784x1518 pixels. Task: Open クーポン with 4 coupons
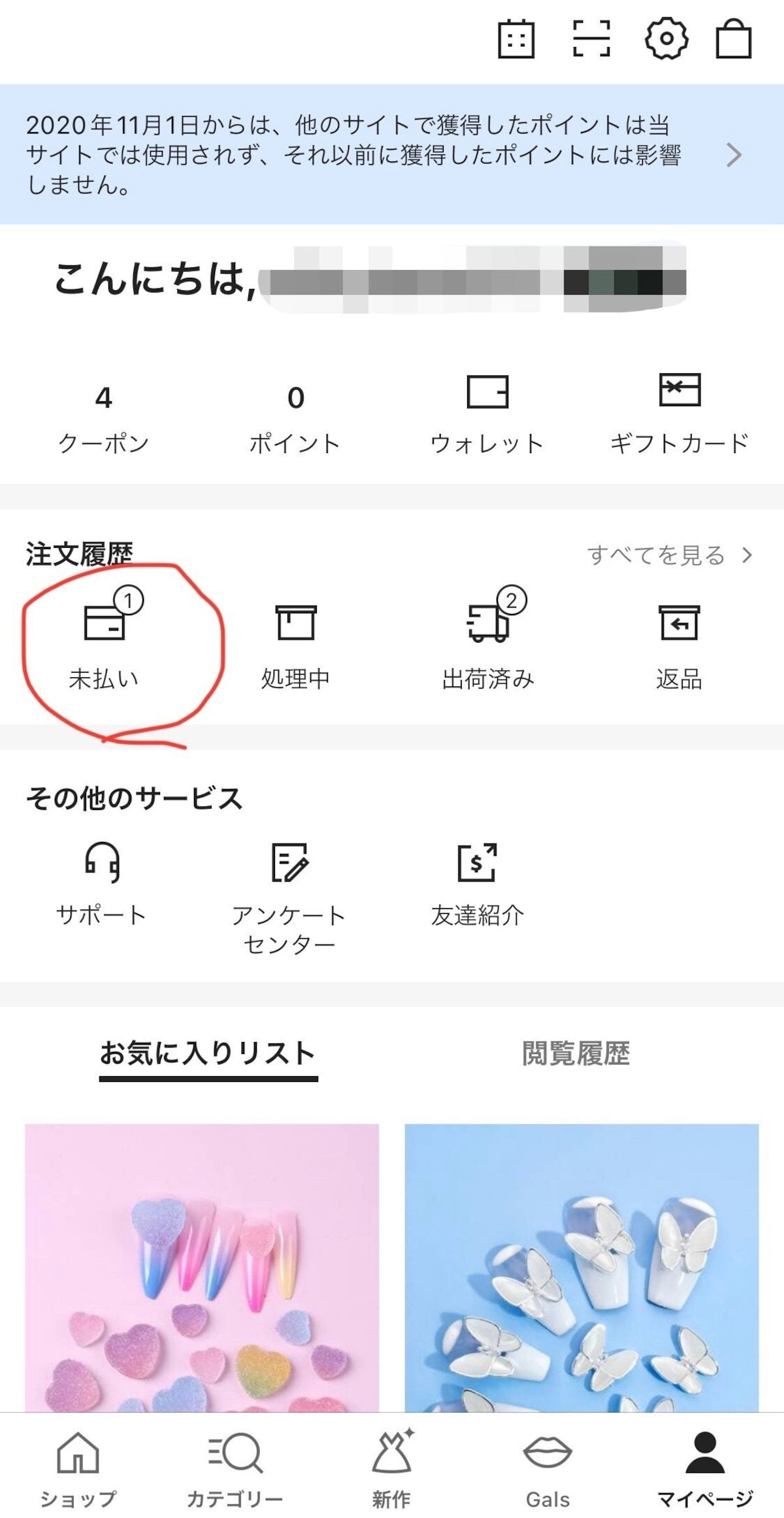103,418
